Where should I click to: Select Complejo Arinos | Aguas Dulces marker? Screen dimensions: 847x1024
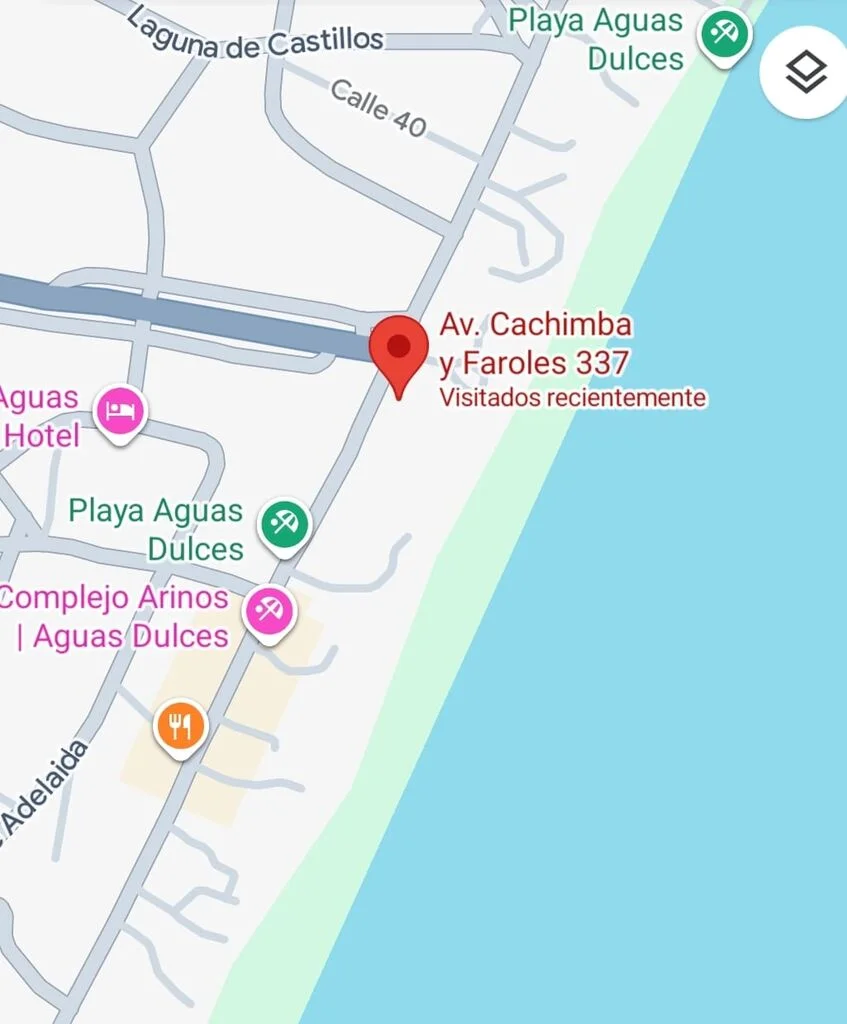coord(269,609)
